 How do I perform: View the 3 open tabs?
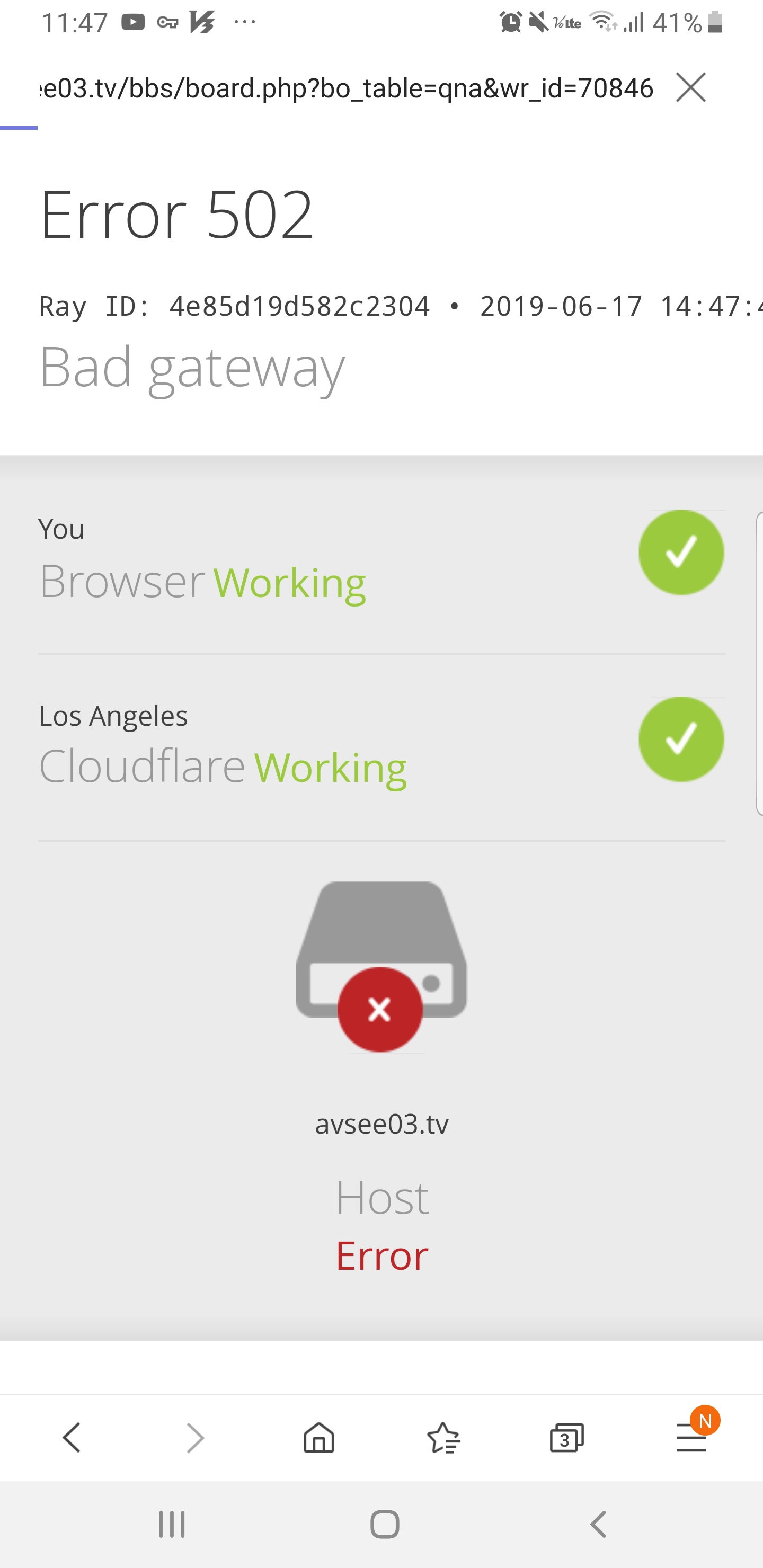click(566, 1438)
